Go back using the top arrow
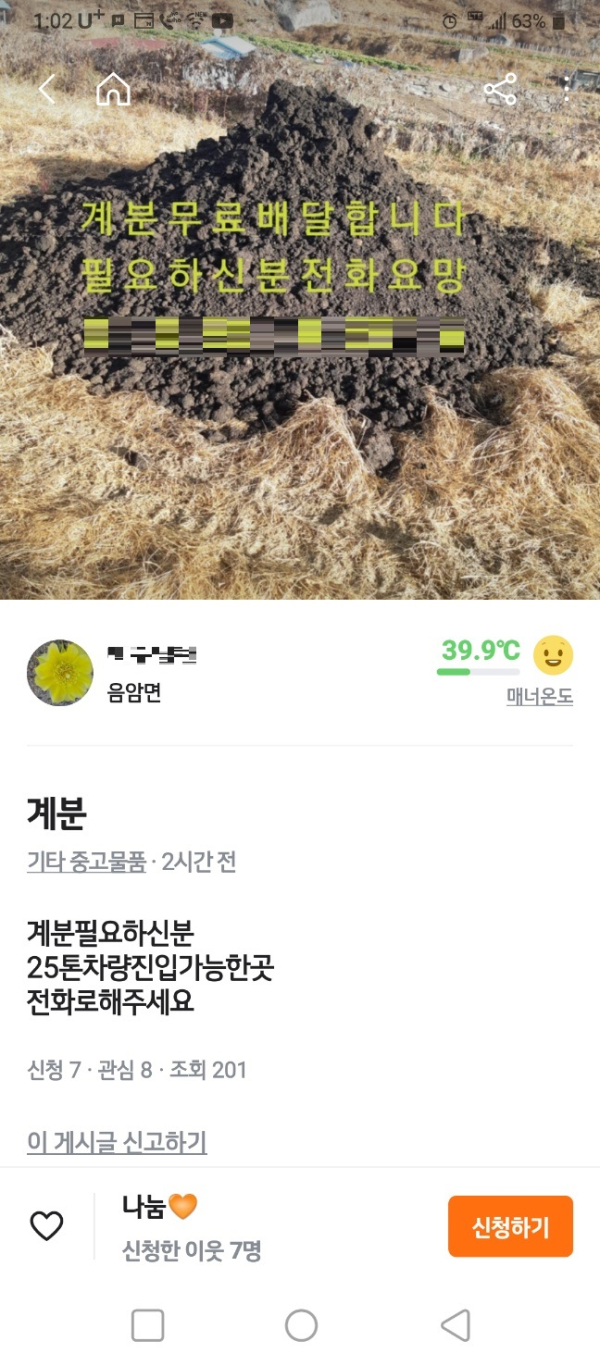 pyautogui.click(x=46, y=90)
